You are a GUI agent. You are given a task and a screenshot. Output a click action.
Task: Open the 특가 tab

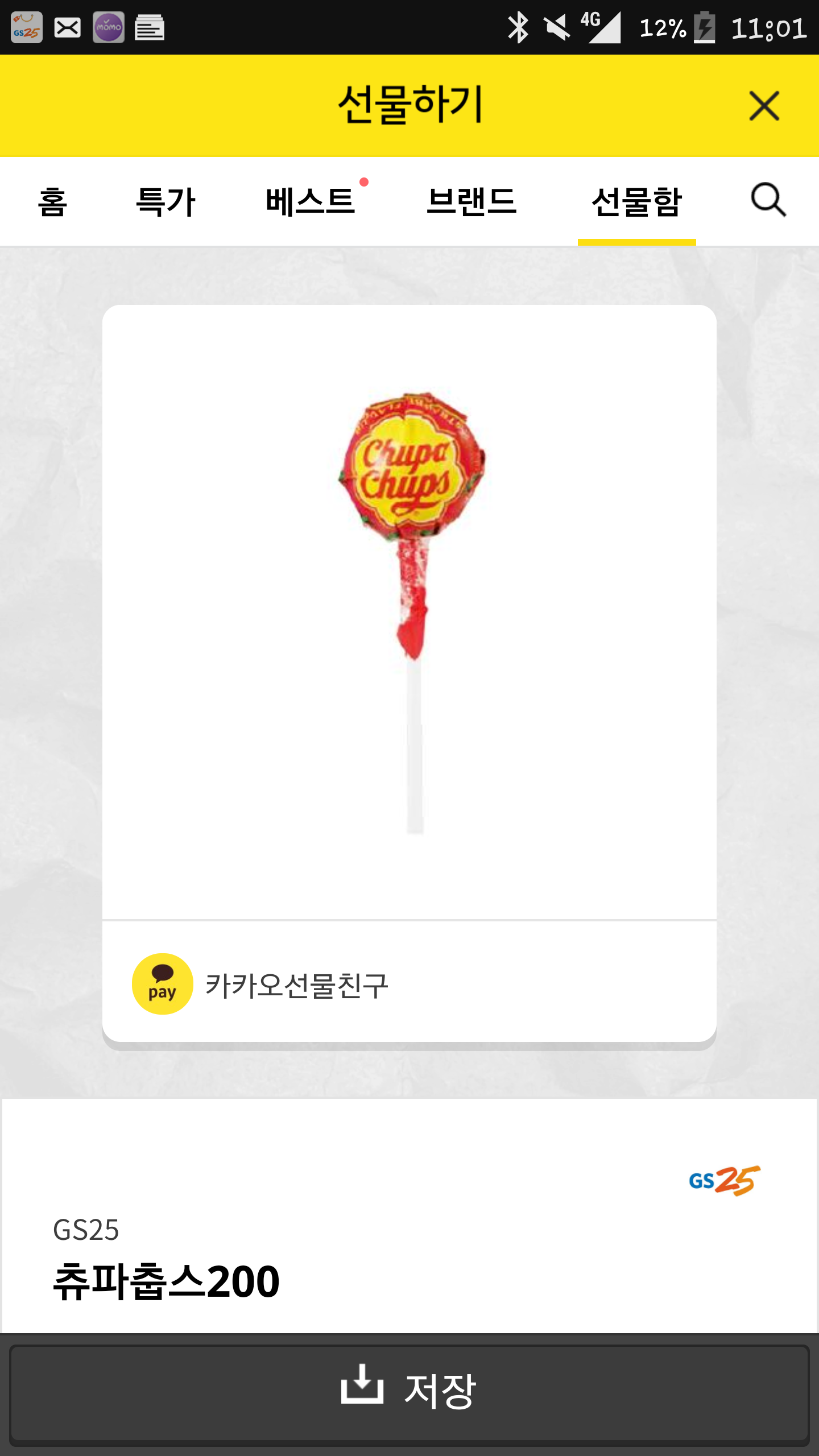pos(166,202)
